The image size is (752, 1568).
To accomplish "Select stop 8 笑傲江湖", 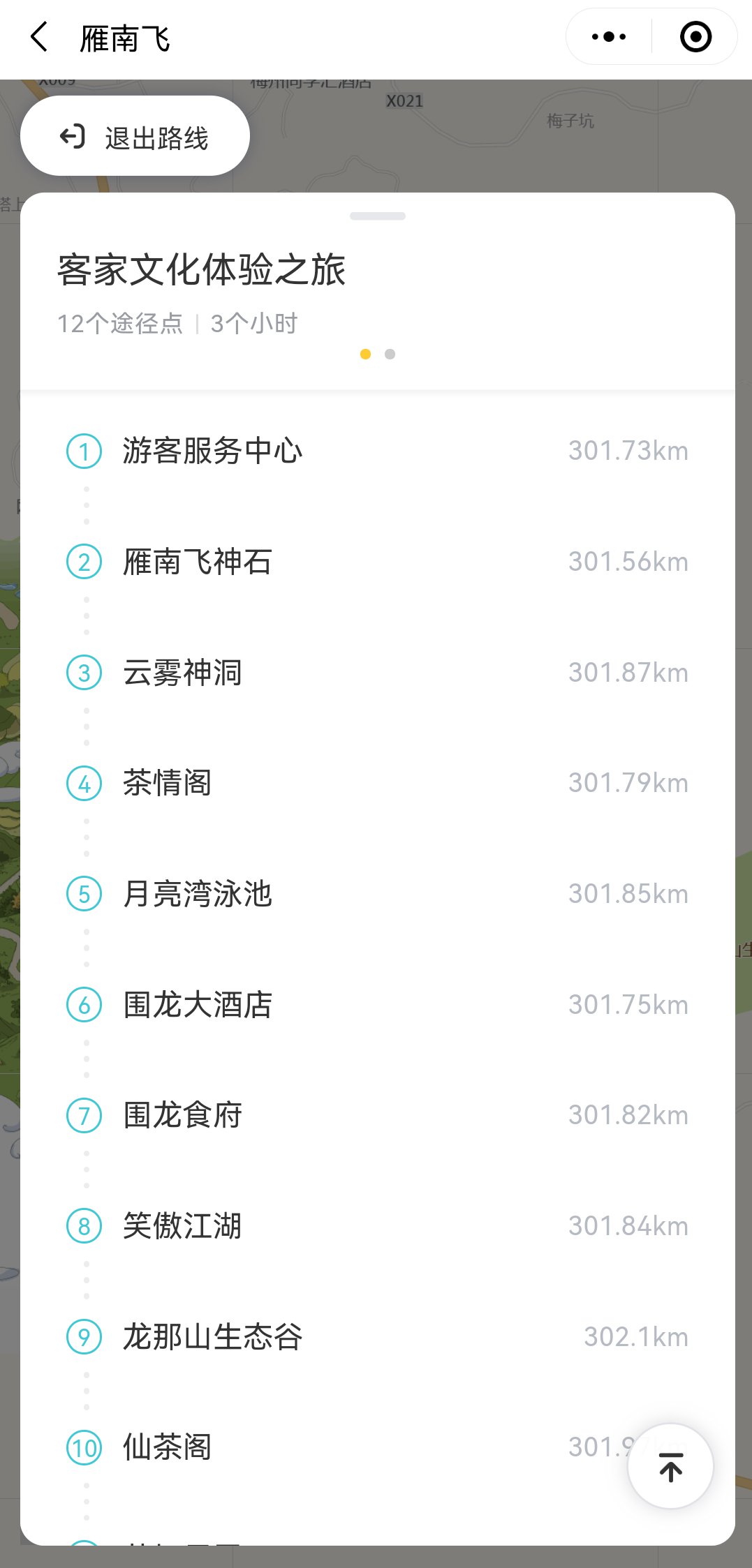I will [377, 1226].
